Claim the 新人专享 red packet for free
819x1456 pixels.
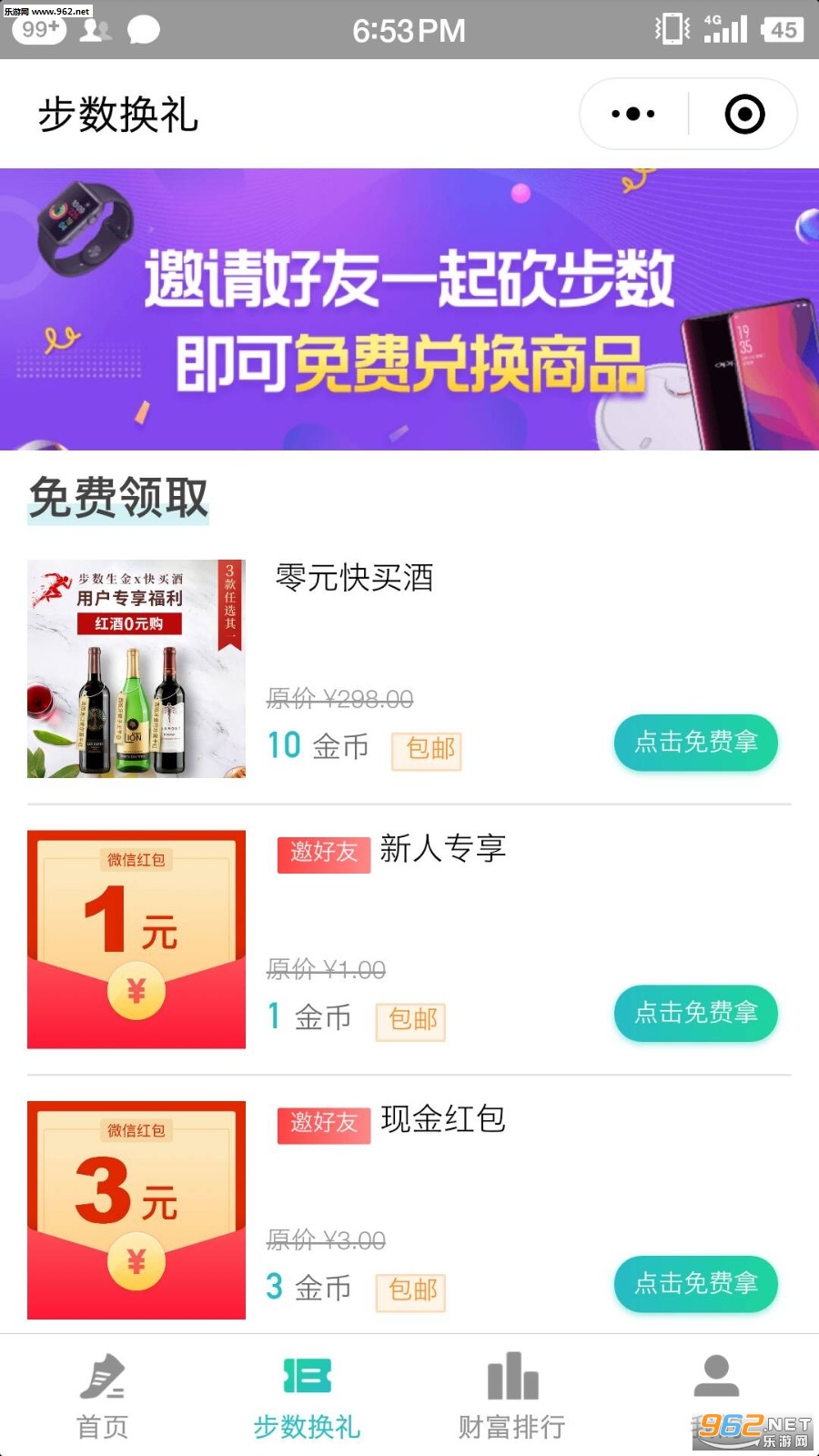695,1013
